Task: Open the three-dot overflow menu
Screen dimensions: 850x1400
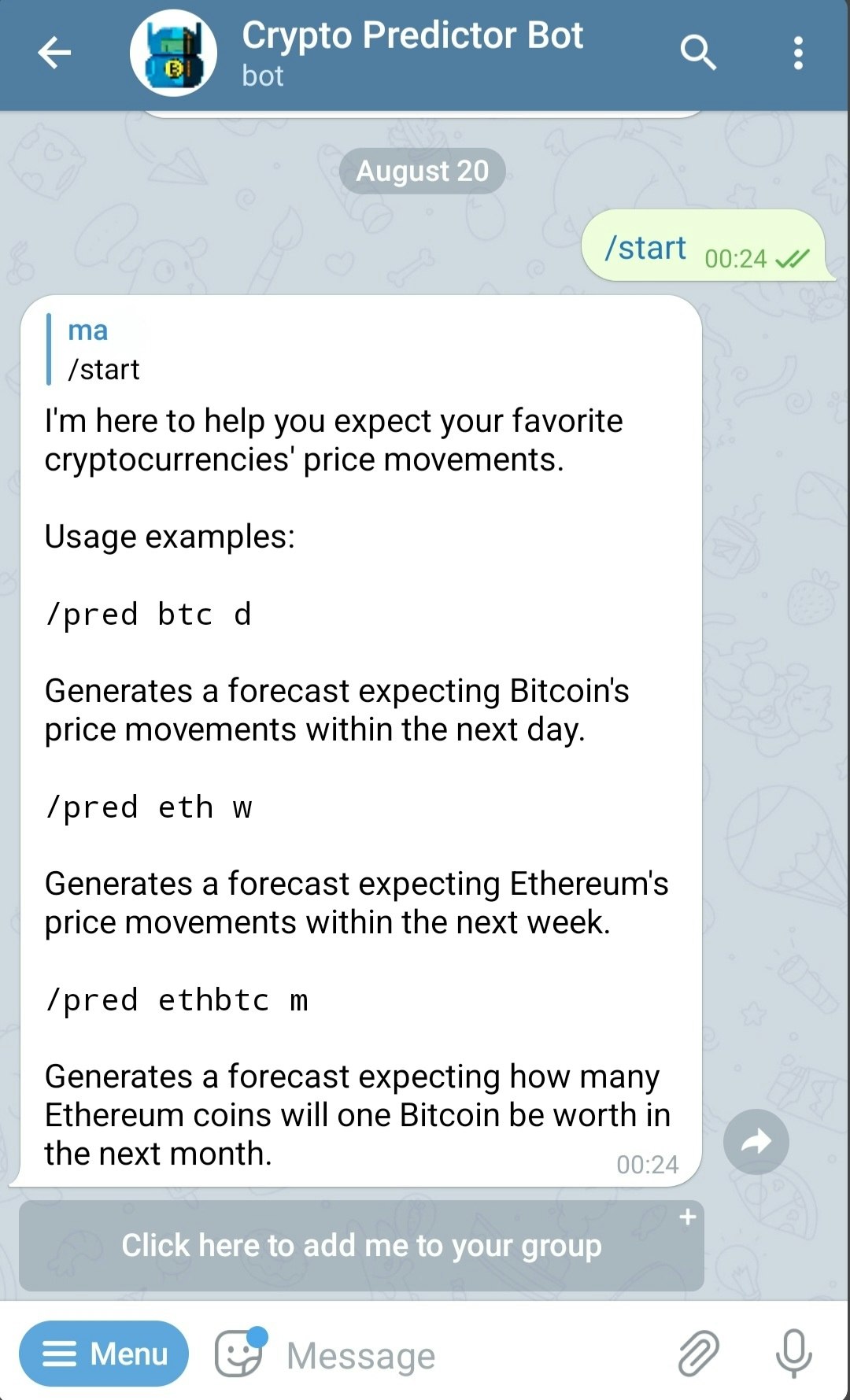Action: click(798, 54)
